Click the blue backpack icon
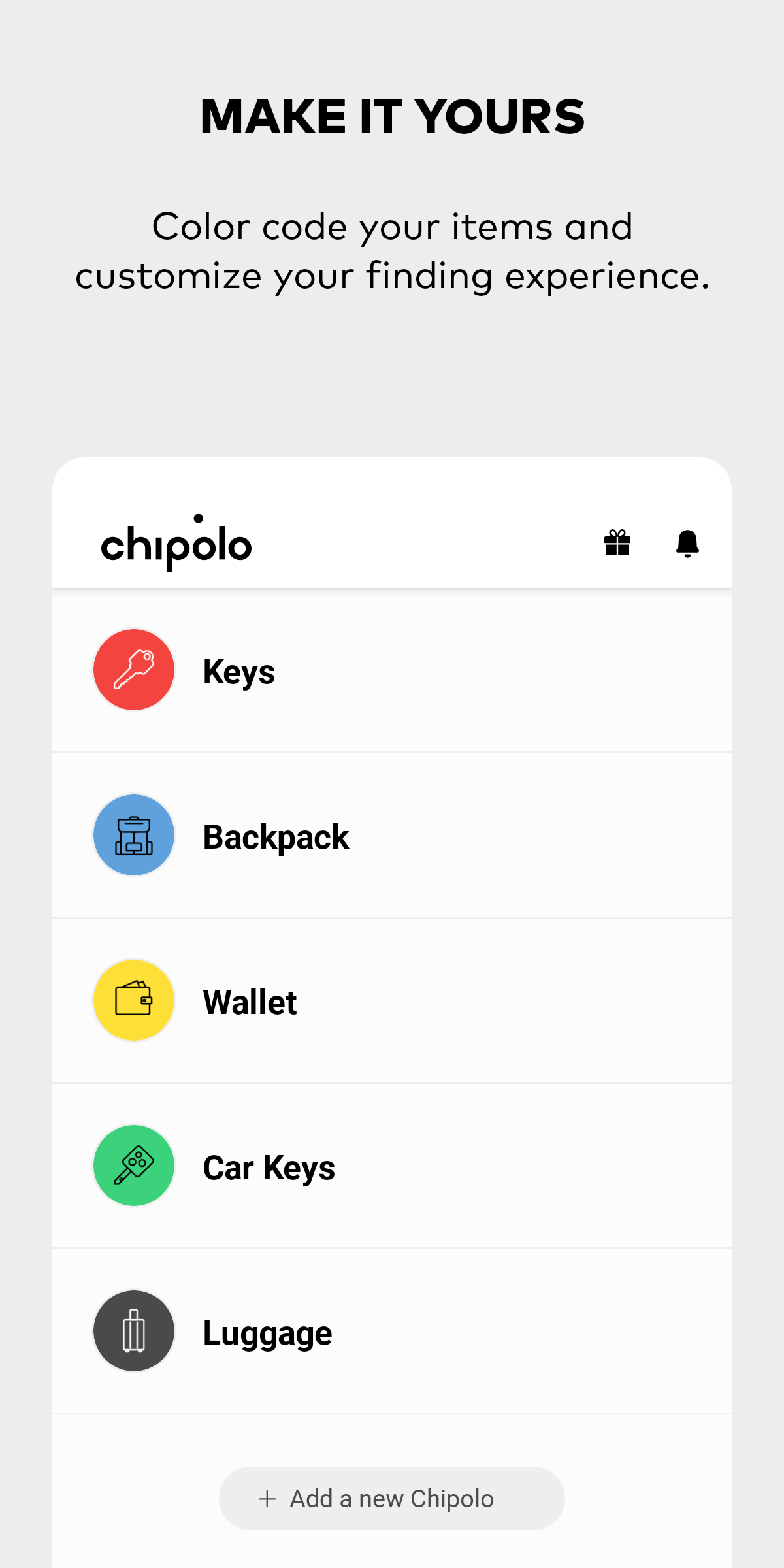The width and height of the screenshot is (784, 1568). (x=133, y=835)
